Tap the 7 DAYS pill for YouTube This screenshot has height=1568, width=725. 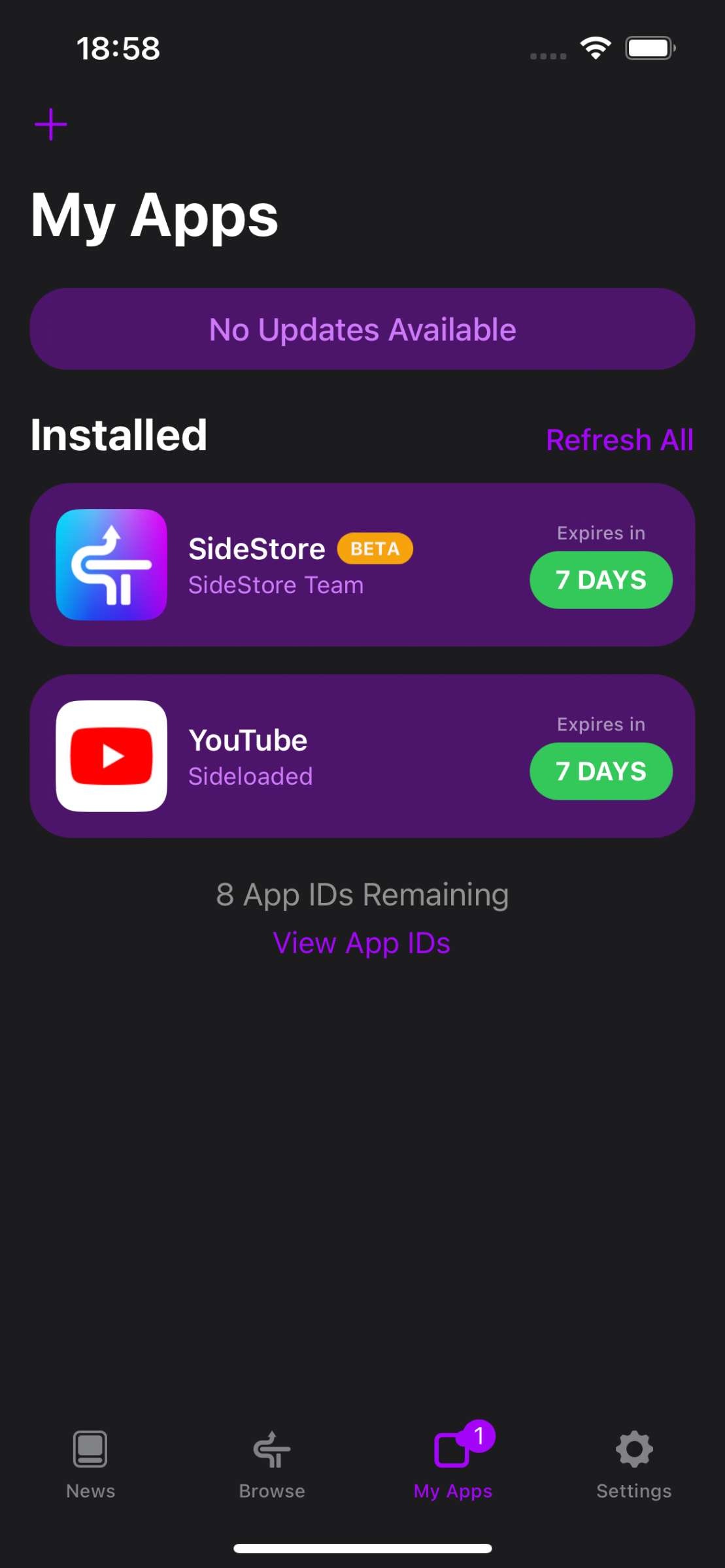click(x=600, y=771)
